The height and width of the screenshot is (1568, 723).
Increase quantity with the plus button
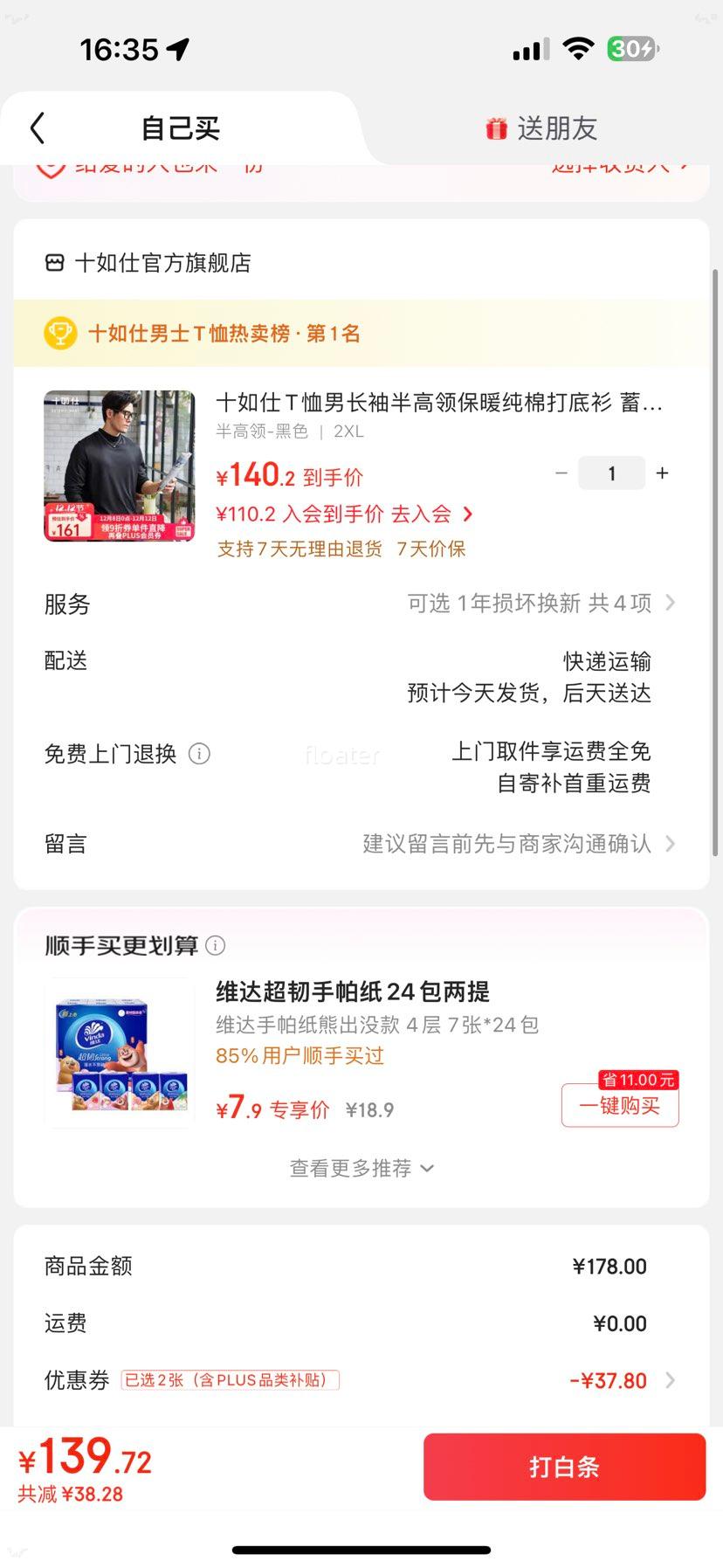(x=662, y=472)
